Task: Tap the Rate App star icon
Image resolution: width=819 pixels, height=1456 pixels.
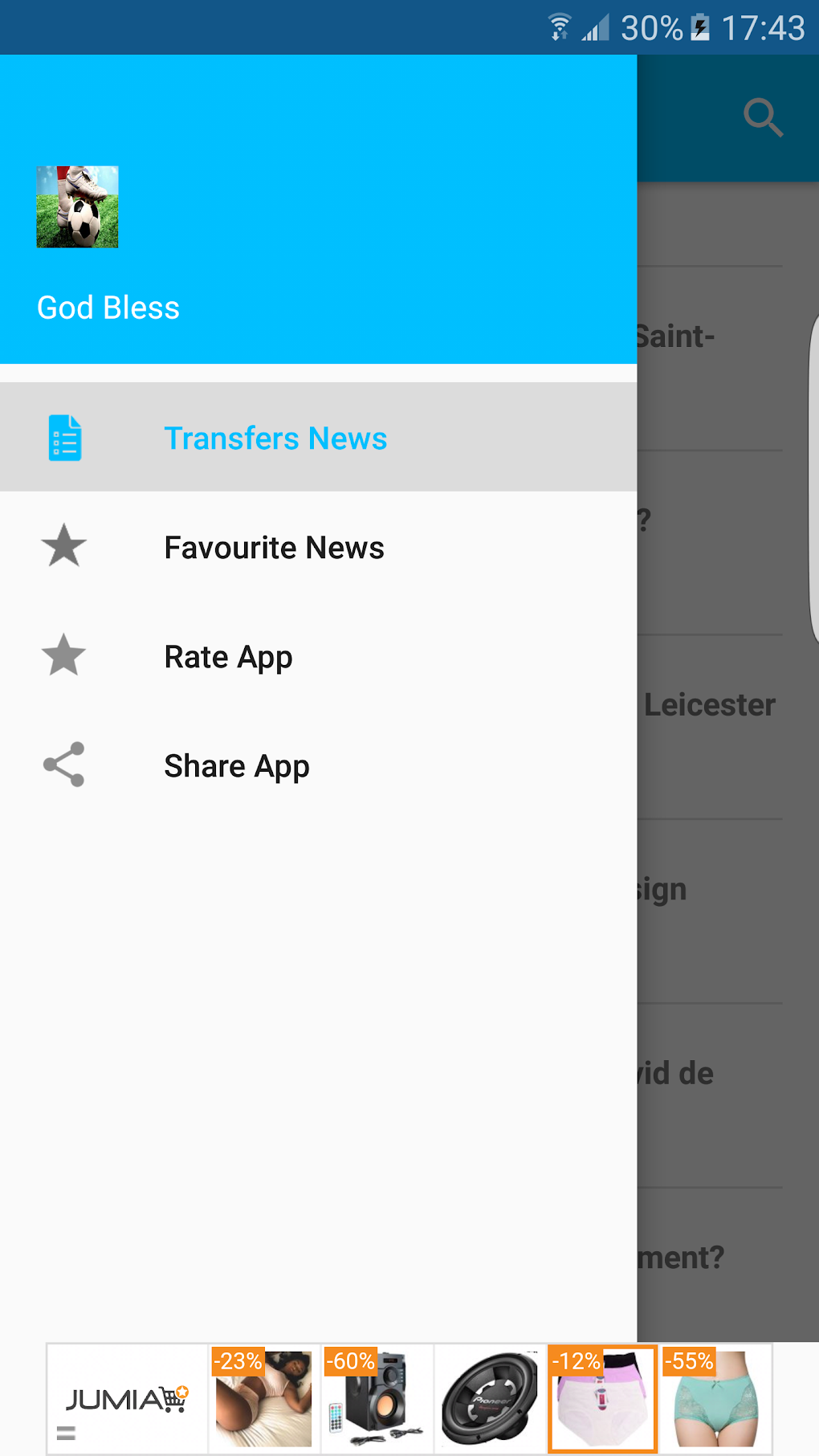Action: (x=63, y=656)
